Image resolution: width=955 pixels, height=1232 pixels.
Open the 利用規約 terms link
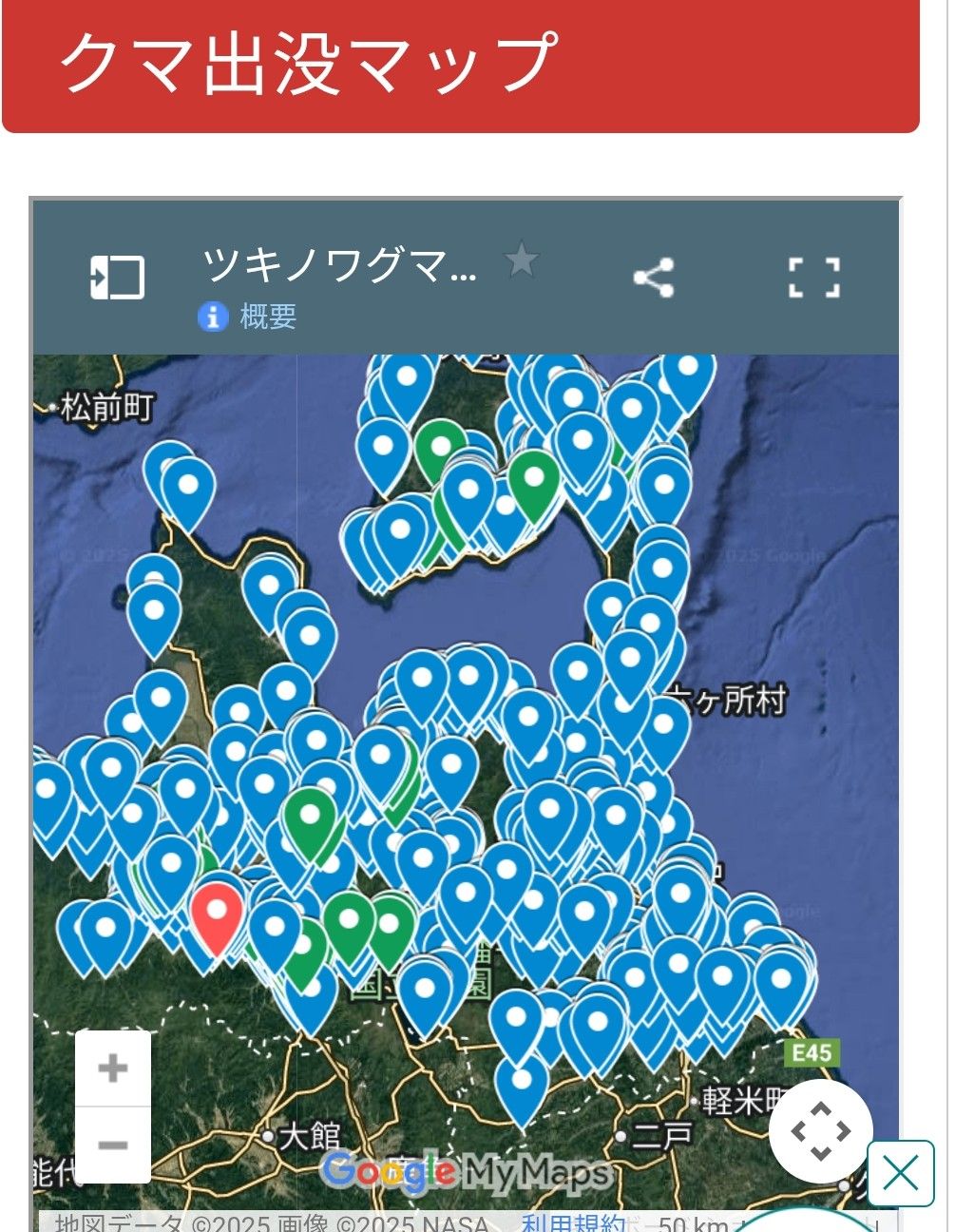(573, 1222)
